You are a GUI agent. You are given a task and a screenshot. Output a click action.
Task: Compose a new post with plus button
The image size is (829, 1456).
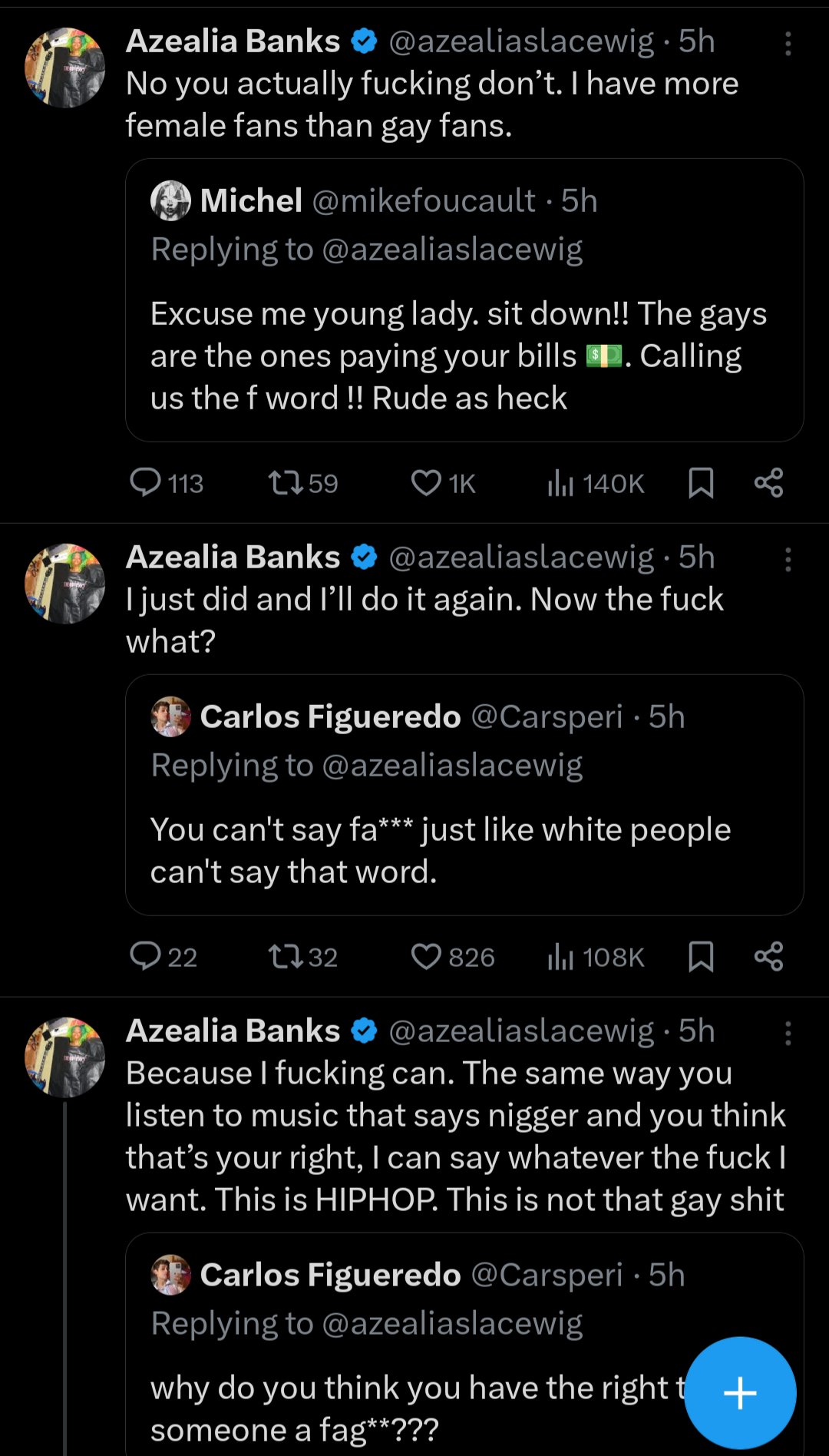[740, 1393]
